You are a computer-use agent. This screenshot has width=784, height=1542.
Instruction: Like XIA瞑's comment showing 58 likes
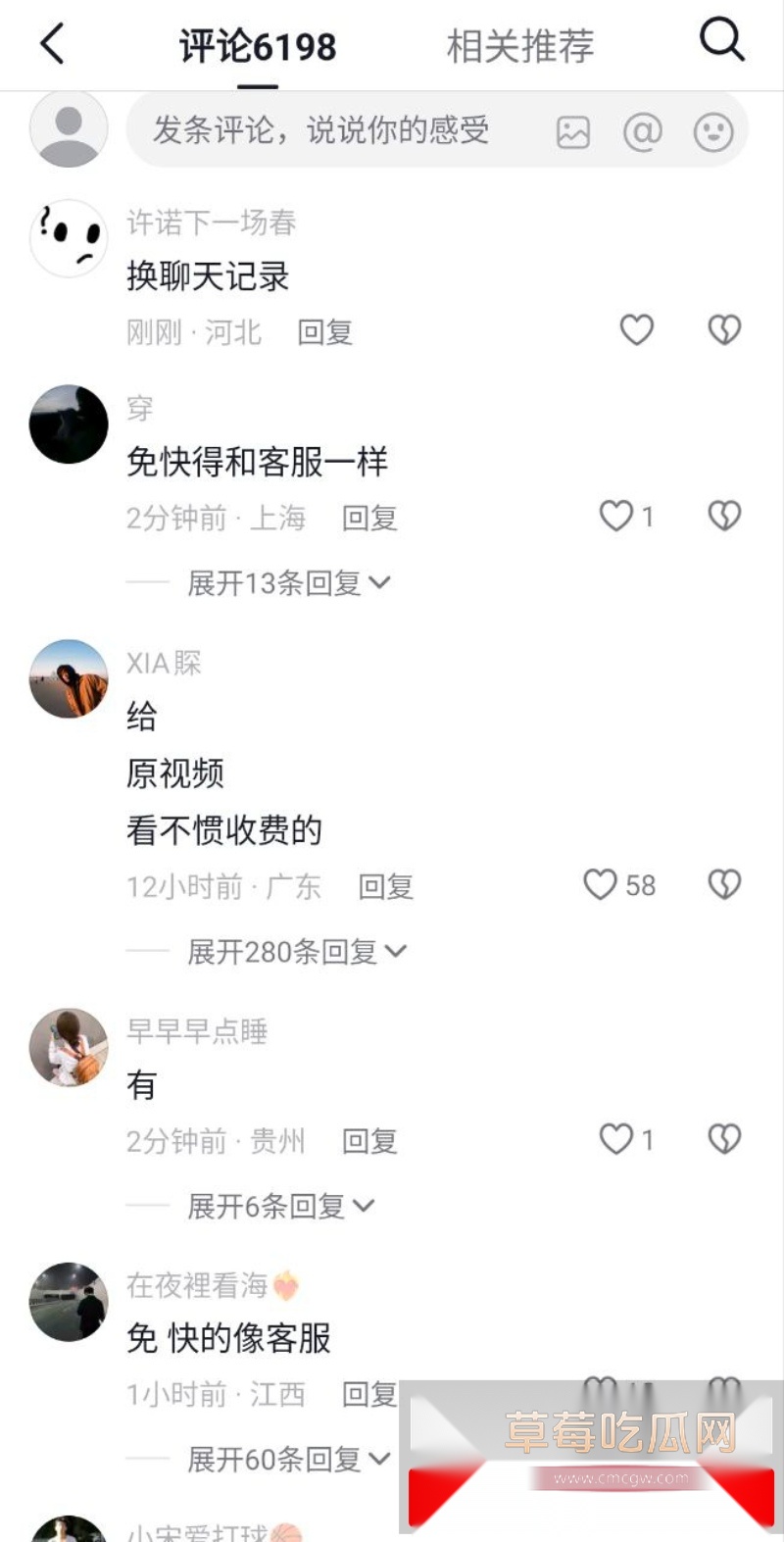[599, 883]
